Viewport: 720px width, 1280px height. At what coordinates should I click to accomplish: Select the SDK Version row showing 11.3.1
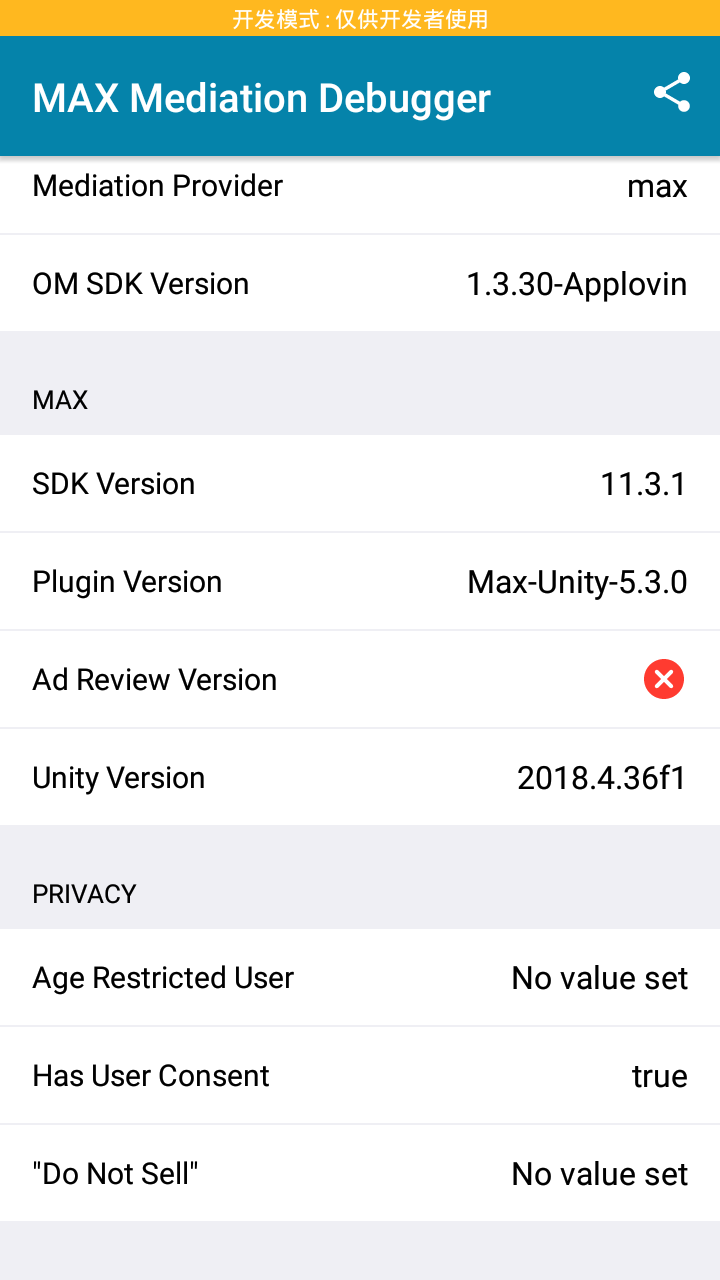360,484
